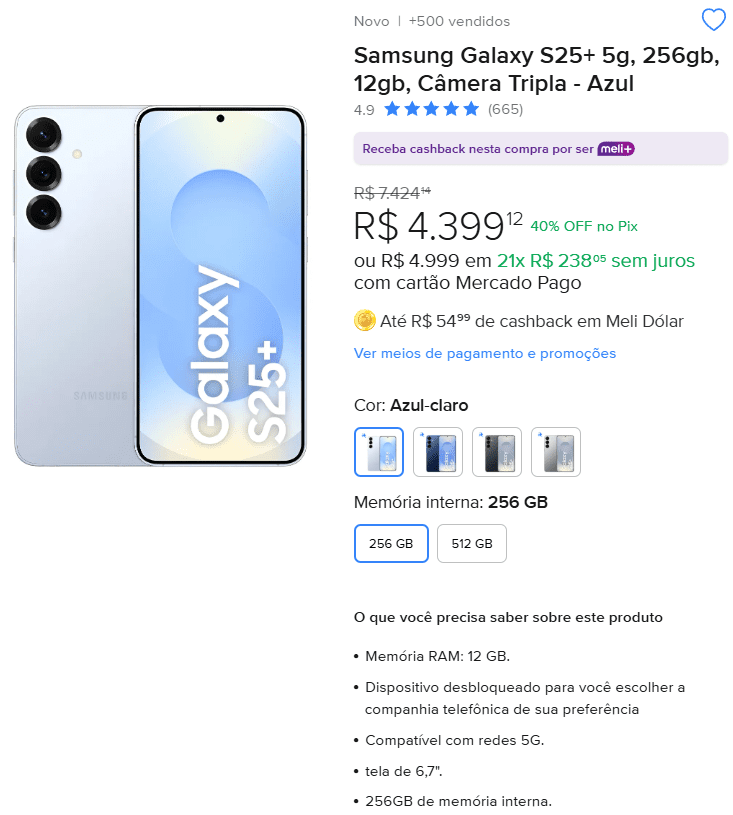Open the 665 reviews rating
The height and width of the screenshot is (815, 733).
tap(505, 109)
